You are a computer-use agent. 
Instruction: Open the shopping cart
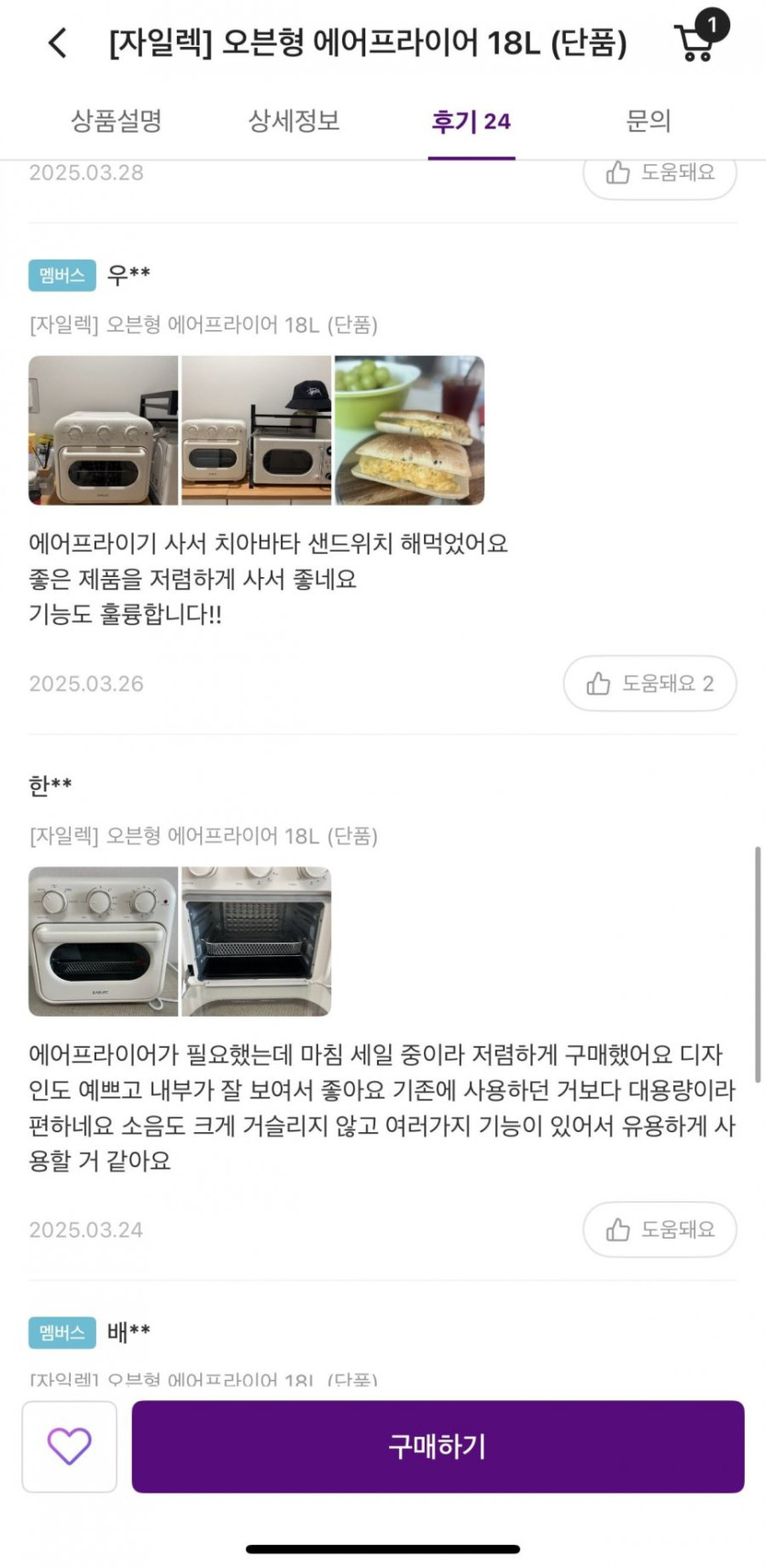click(x=697, y=40)
